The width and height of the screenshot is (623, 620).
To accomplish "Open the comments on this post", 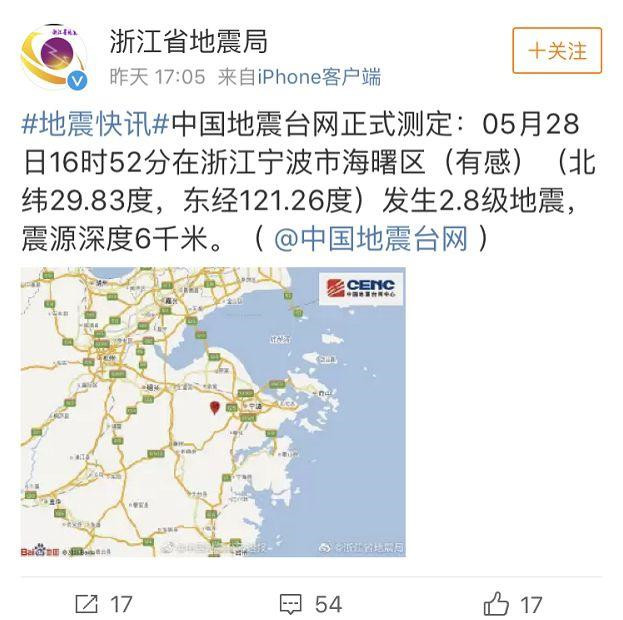I will 310,603.
